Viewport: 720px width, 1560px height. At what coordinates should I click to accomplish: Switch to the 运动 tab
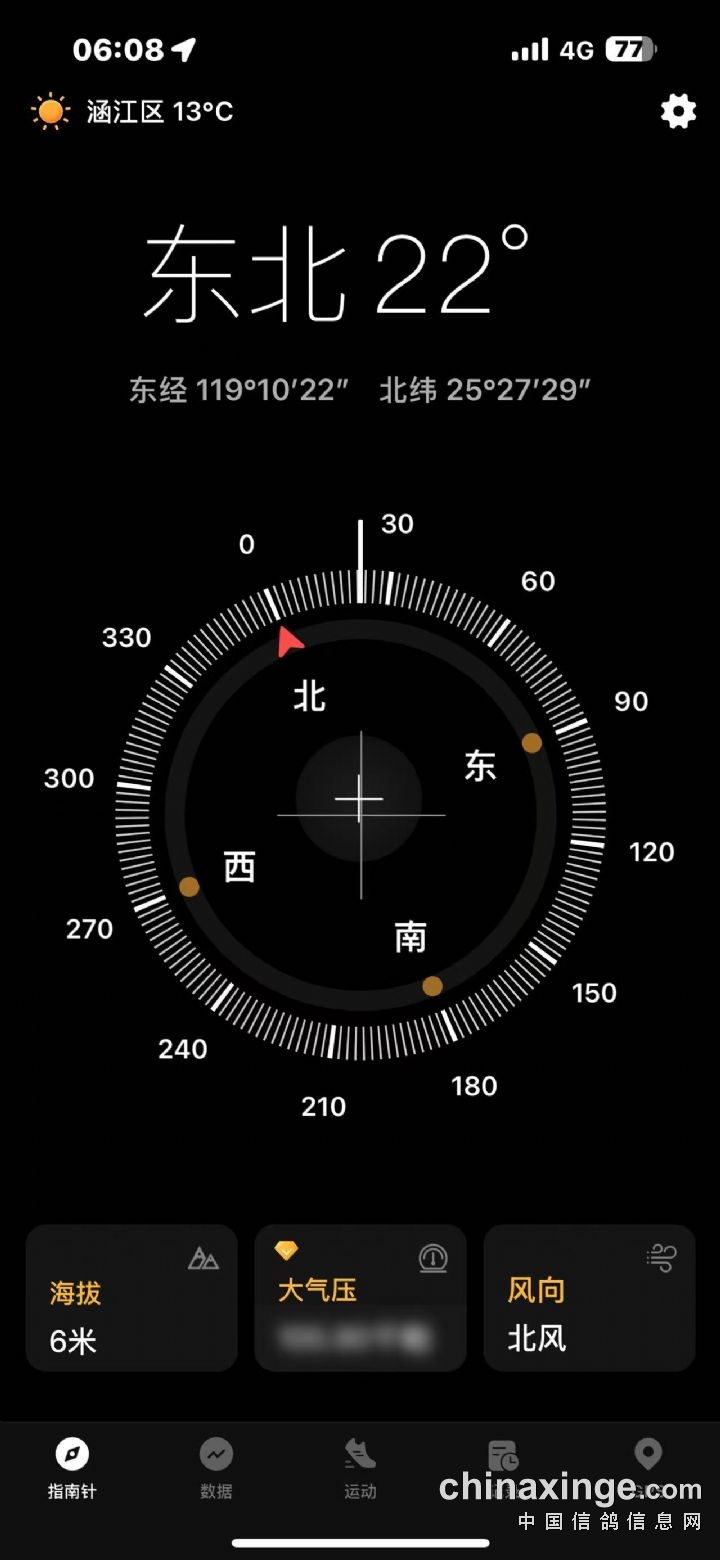pos(360,1467)
